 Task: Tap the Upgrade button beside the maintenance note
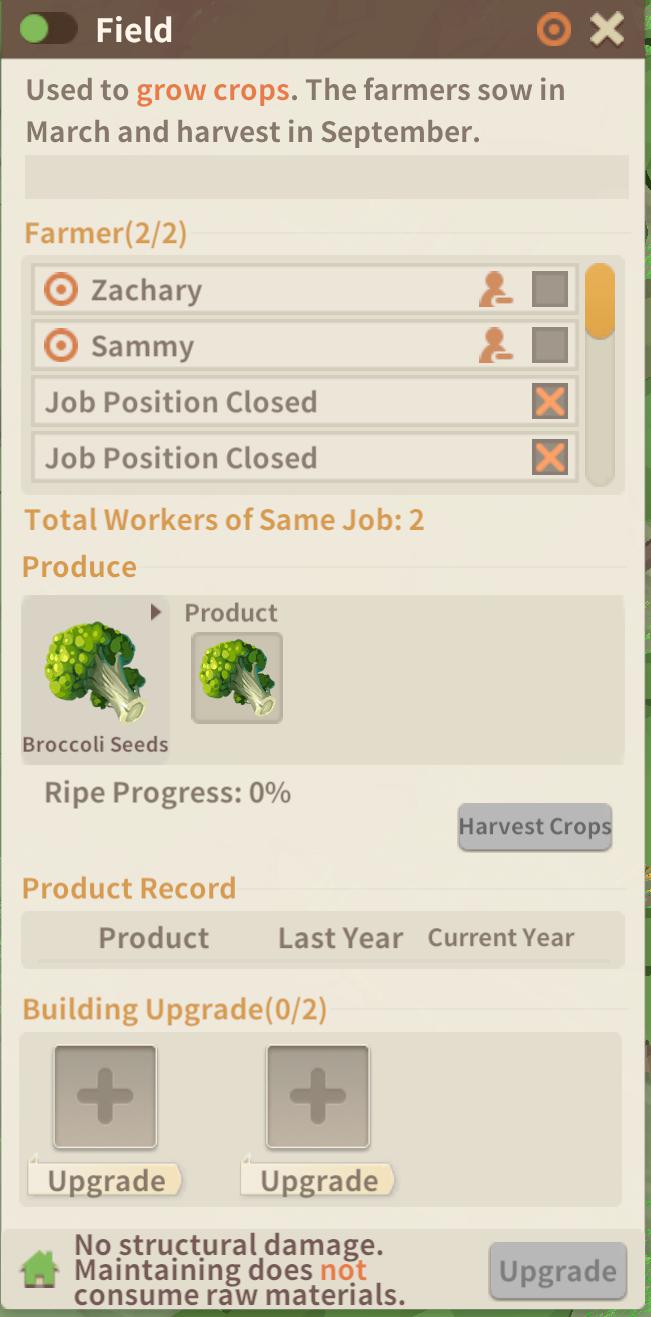(557, 1272)
